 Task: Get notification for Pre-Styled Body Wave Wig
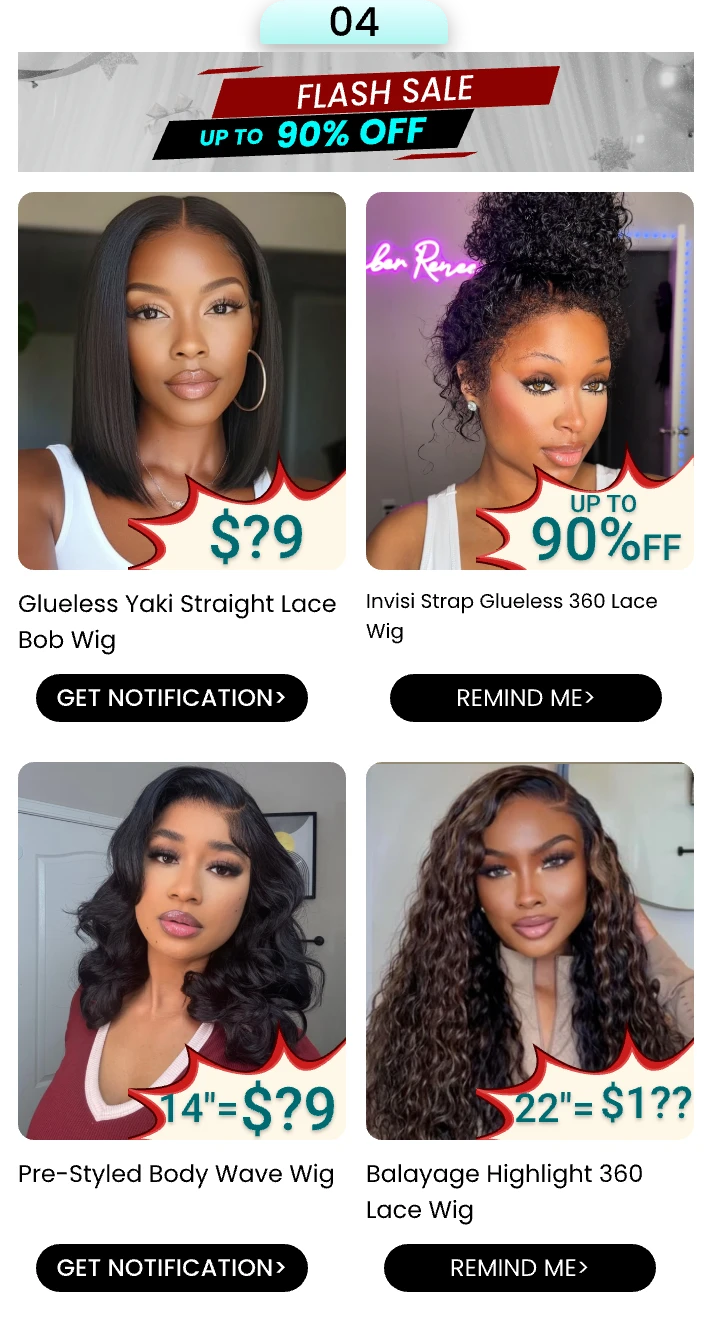tap(172, 1268)
